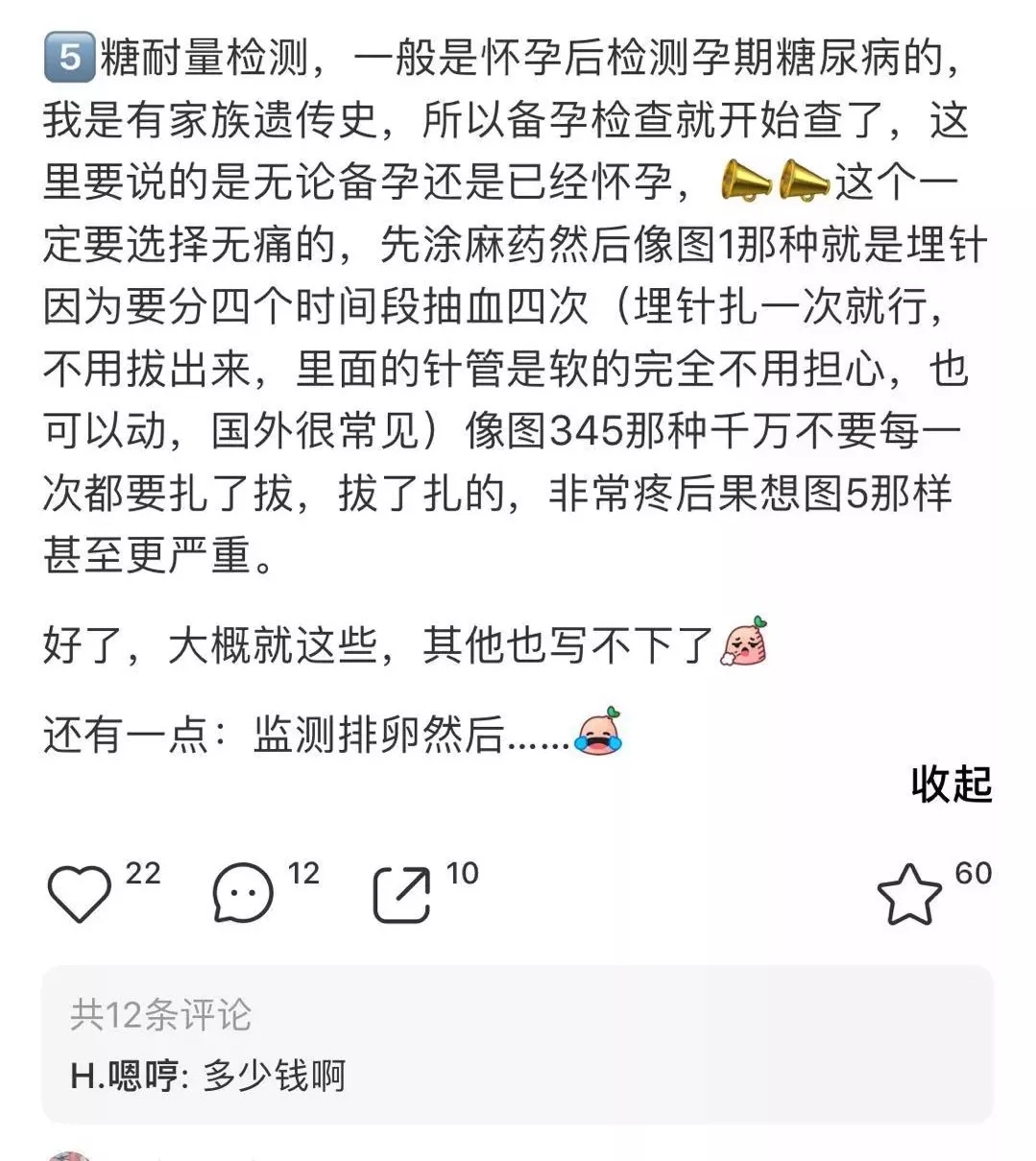1036x1161 pixels.
Task: Save the post with the star icon
Action: [908, 894]
